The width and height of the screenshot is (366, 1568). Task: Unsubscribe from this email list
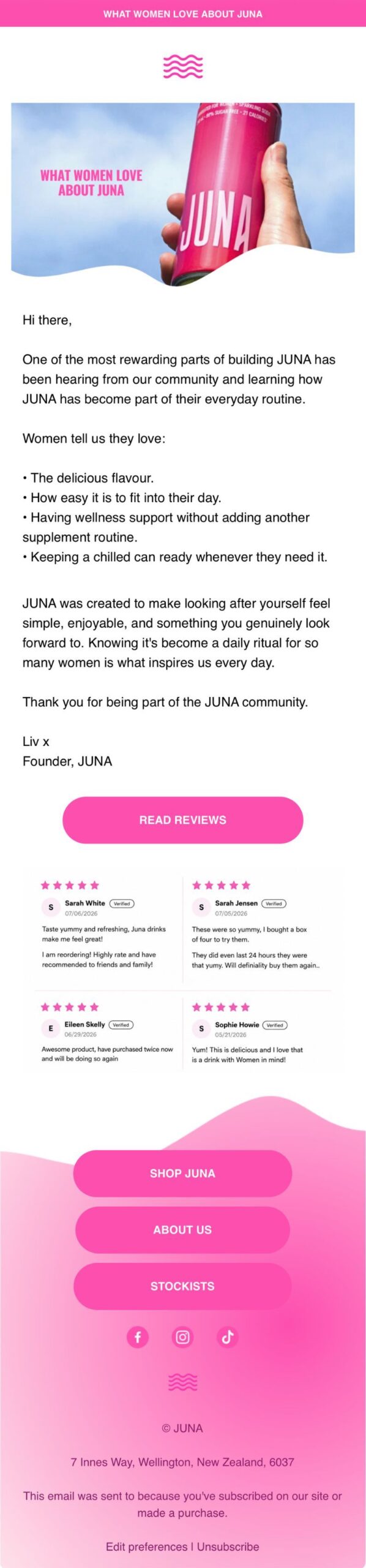(228, 1547)
